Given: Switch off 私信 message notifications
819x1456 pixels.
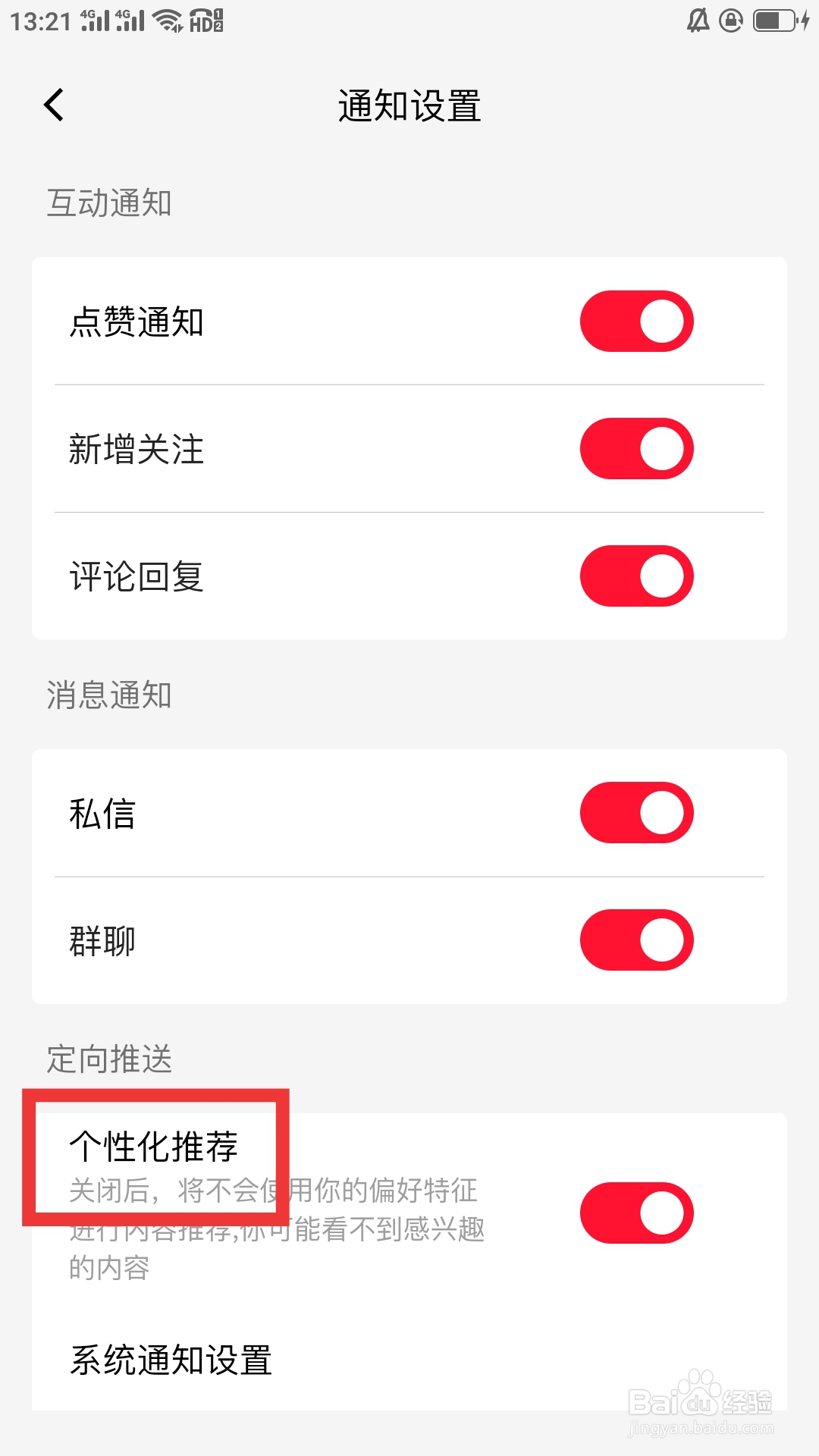Looking at the screenshot, I should point(637,813).
